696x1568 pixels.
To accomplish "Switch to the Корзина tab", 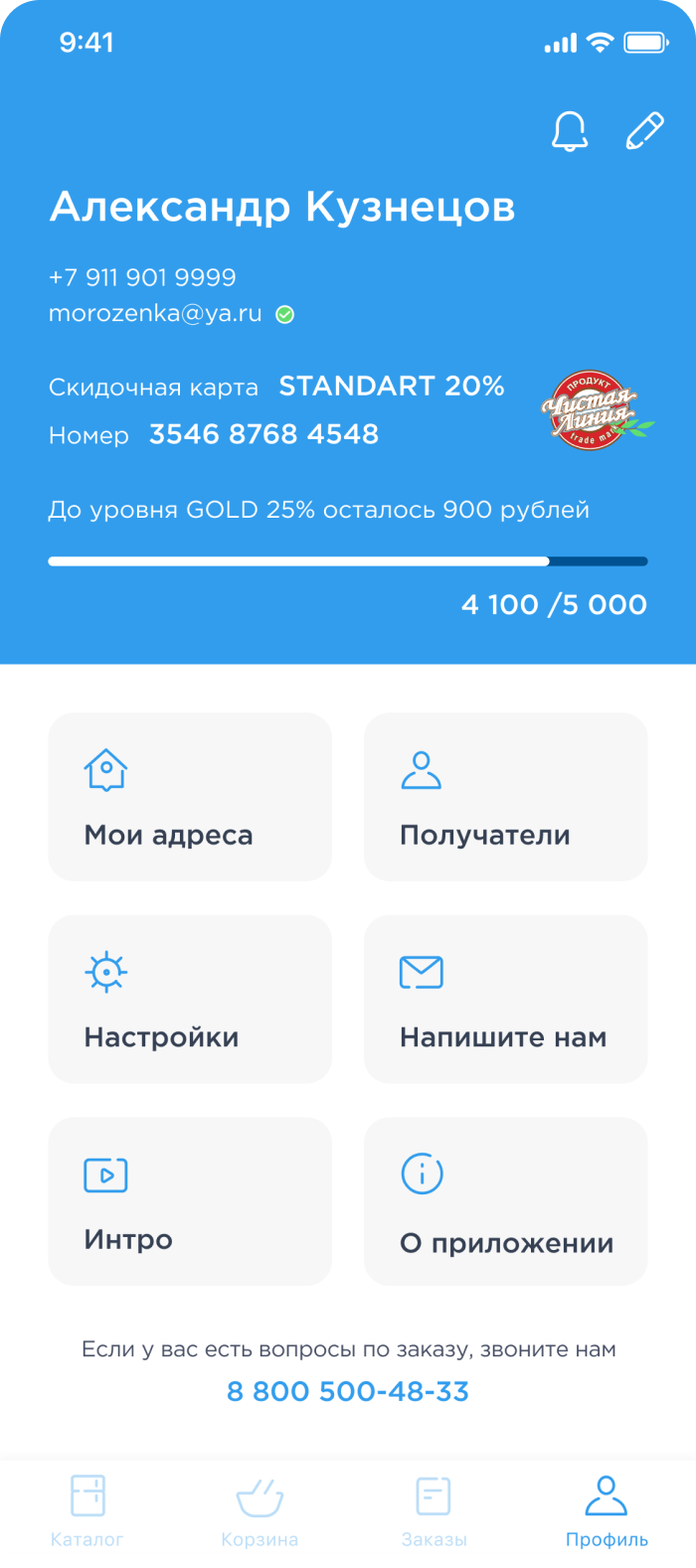I will coord(260,1511).
